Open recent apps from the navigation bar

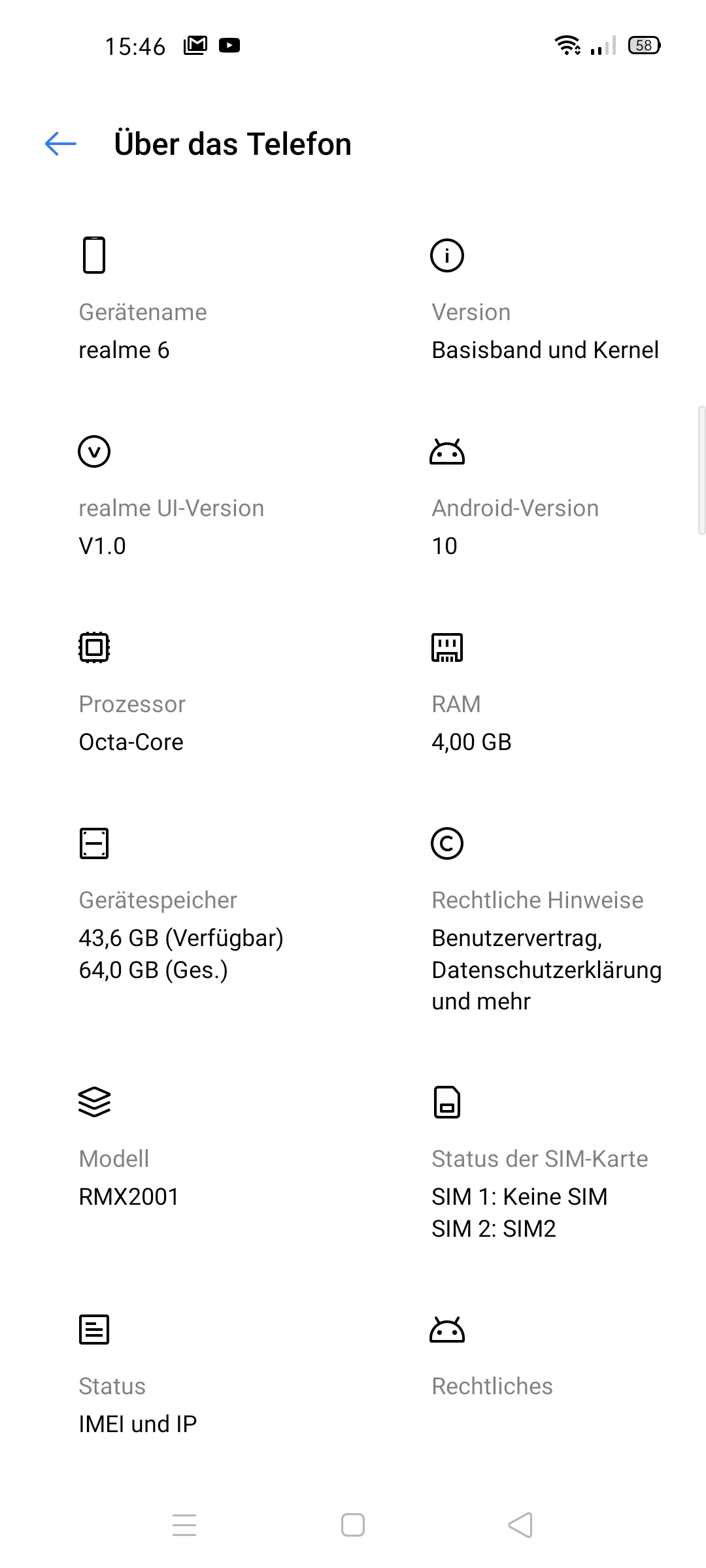(184, 1525)
